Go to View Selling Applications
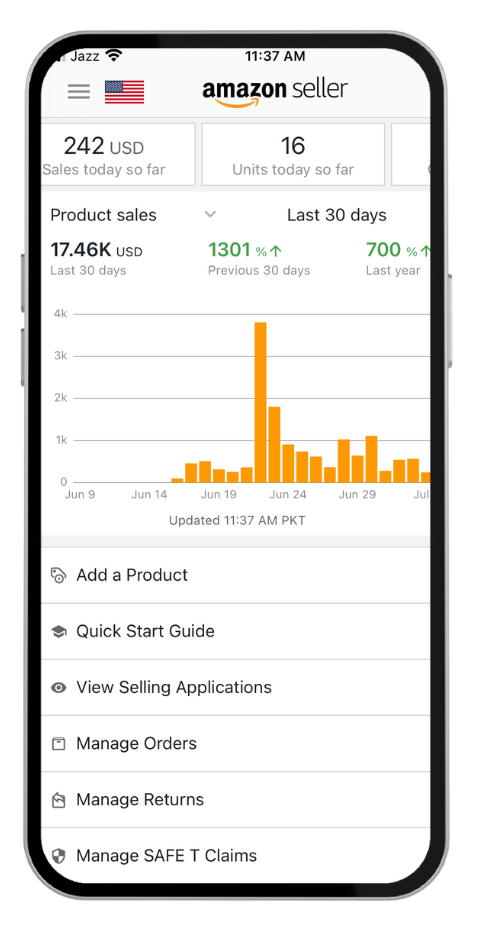The height and width of the screenshot is (934, 486). click(x=235, y=687)
